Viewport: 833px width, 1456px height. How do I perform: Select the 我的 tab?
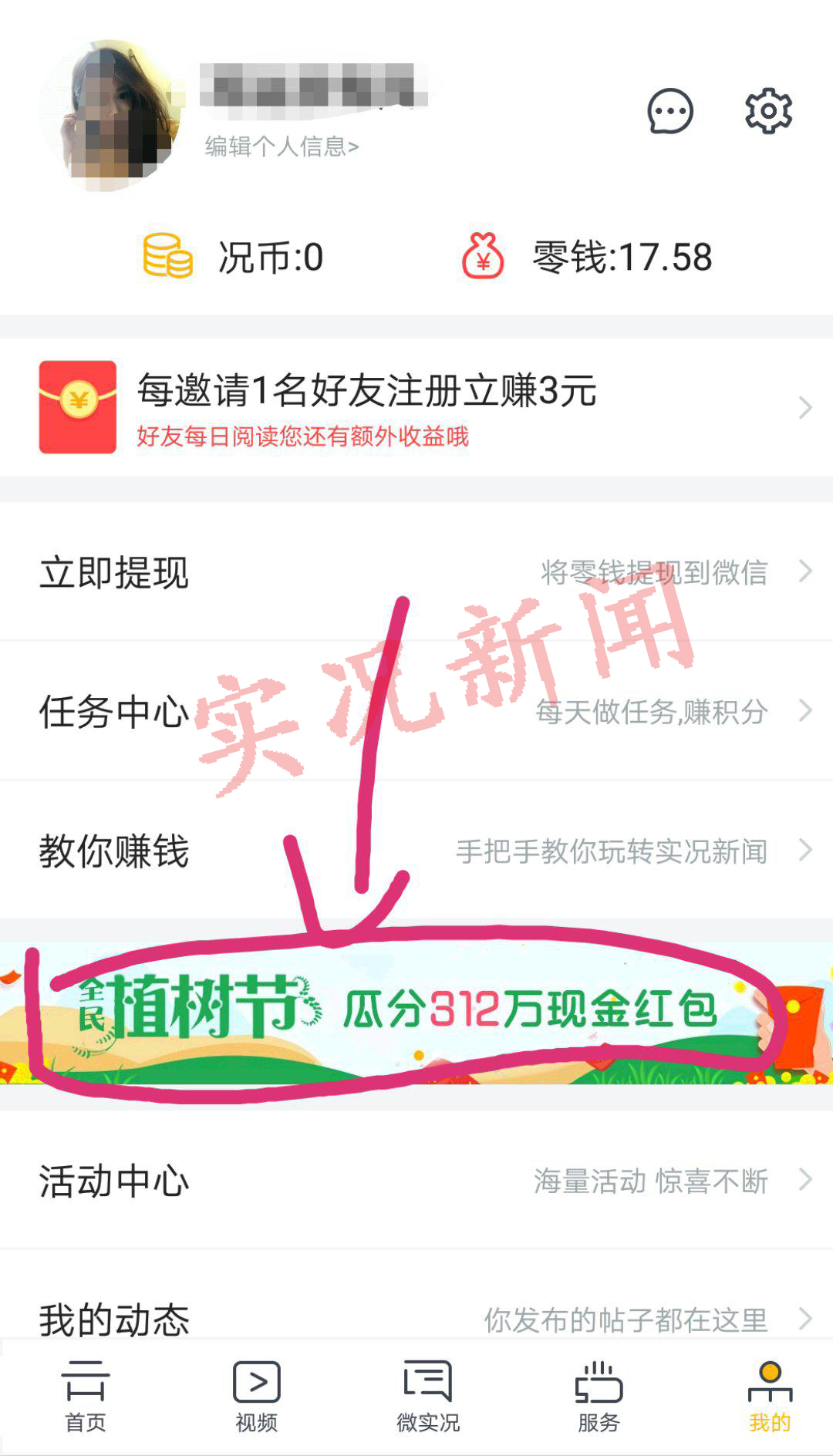pyautogui.click(x=770, y=1396)
